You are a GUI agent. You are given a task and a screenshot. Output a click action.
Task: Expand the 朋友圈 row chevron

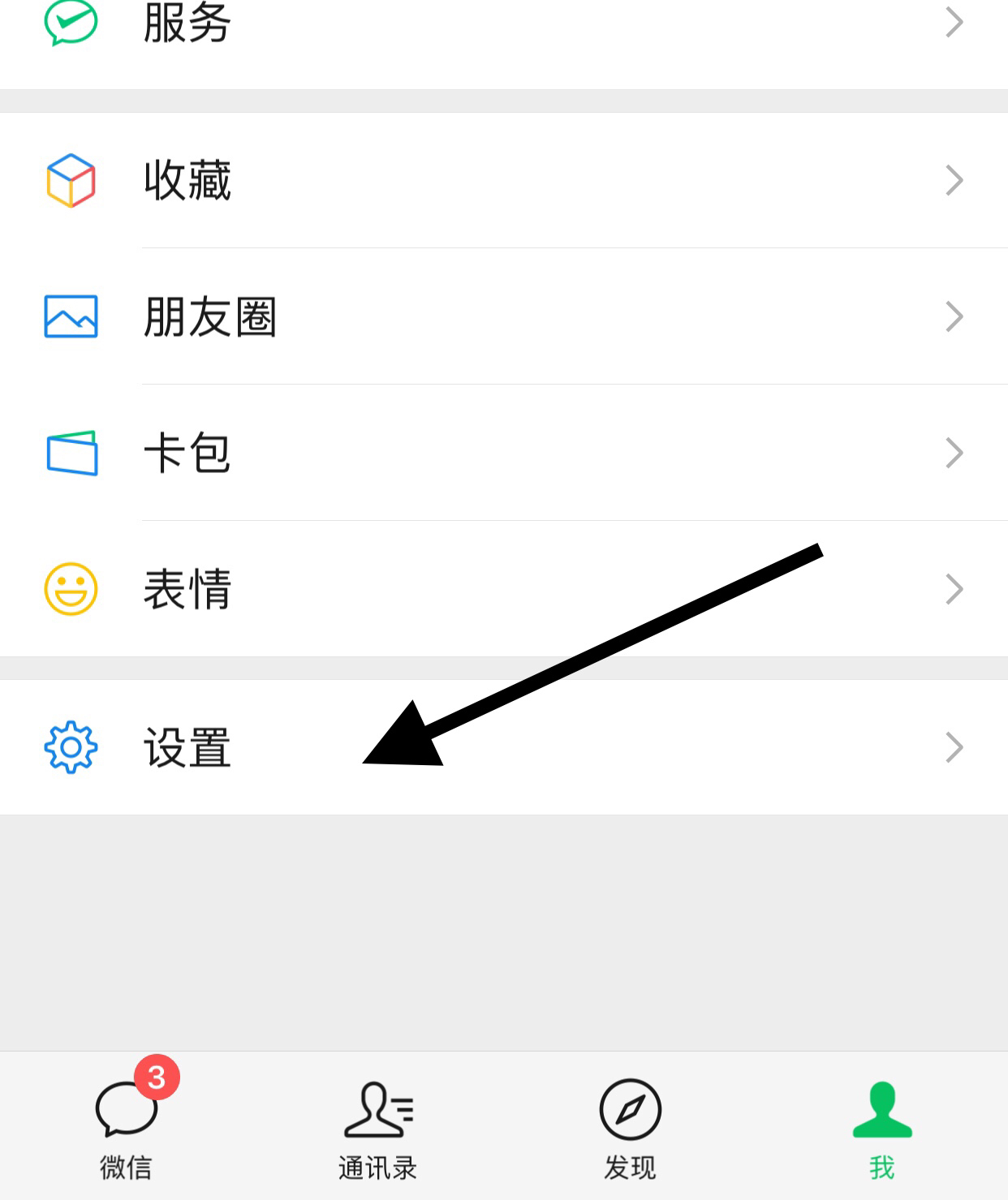pos(953,316)
